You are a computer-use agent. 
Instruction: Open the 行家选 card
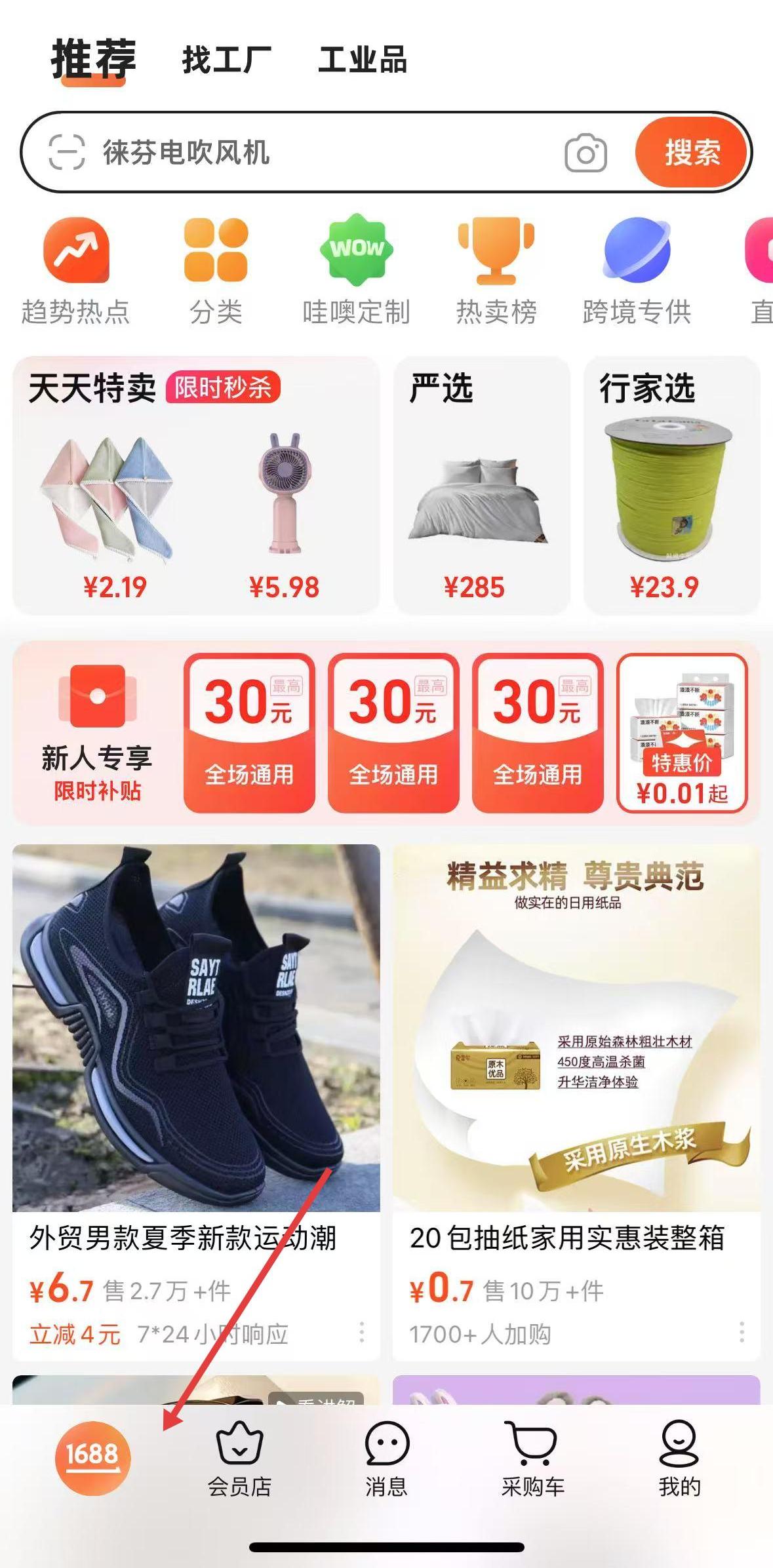[671, 485]
